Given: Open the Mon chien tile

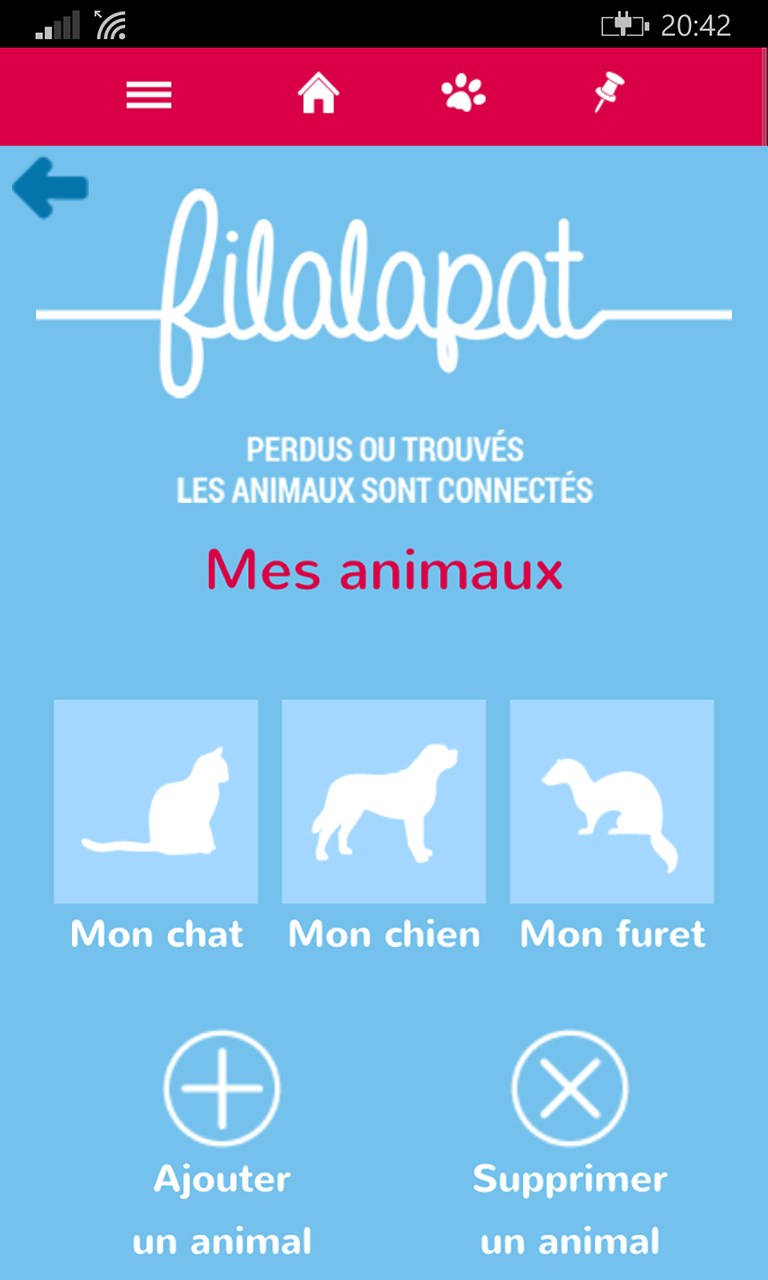Looking at the screenshot, I should pyautogui.click(x=384, y=802).
